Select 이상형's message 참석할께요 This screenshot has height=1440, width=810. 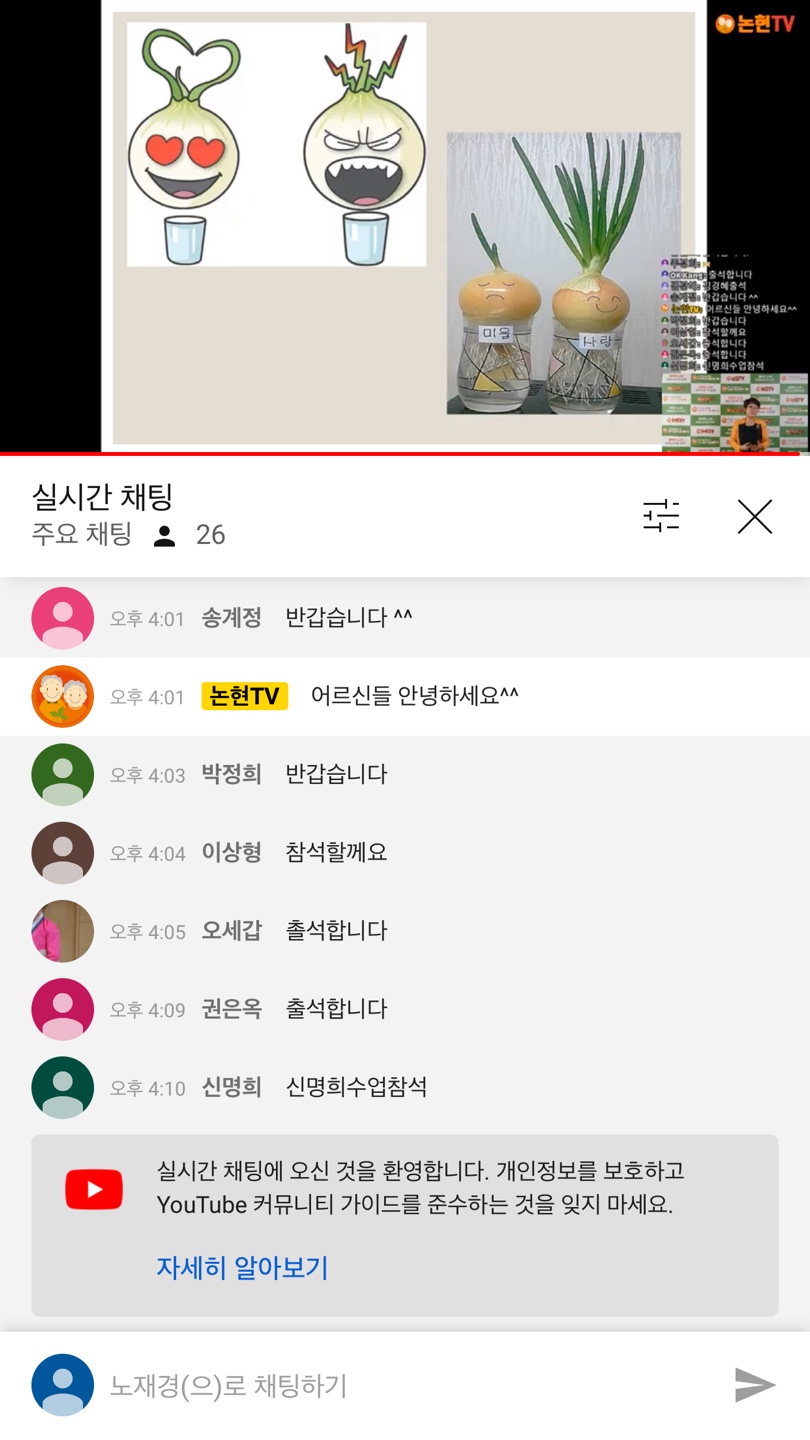coord(336,852)
